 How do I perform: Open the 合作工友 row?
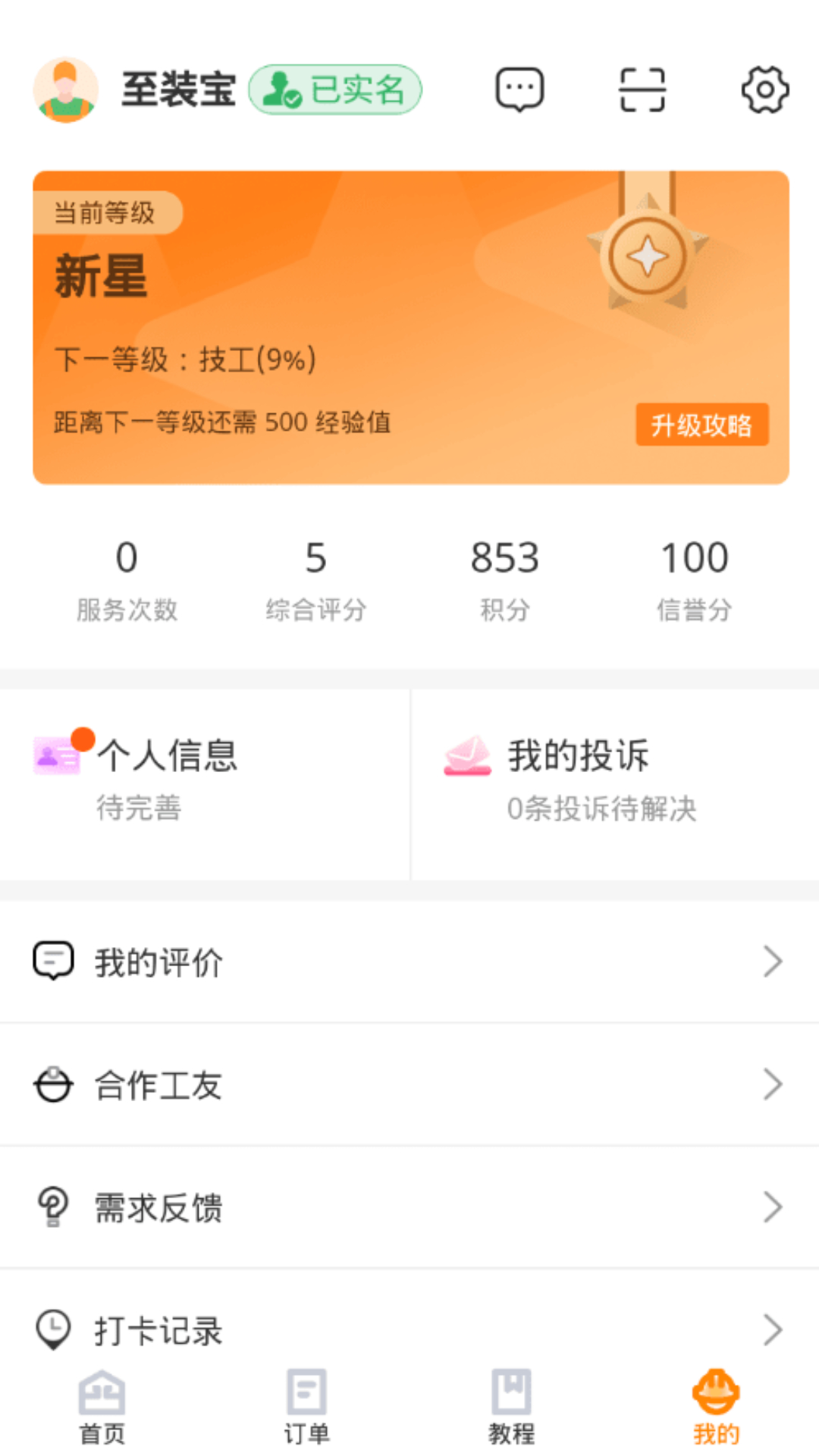coord(409,1084)
